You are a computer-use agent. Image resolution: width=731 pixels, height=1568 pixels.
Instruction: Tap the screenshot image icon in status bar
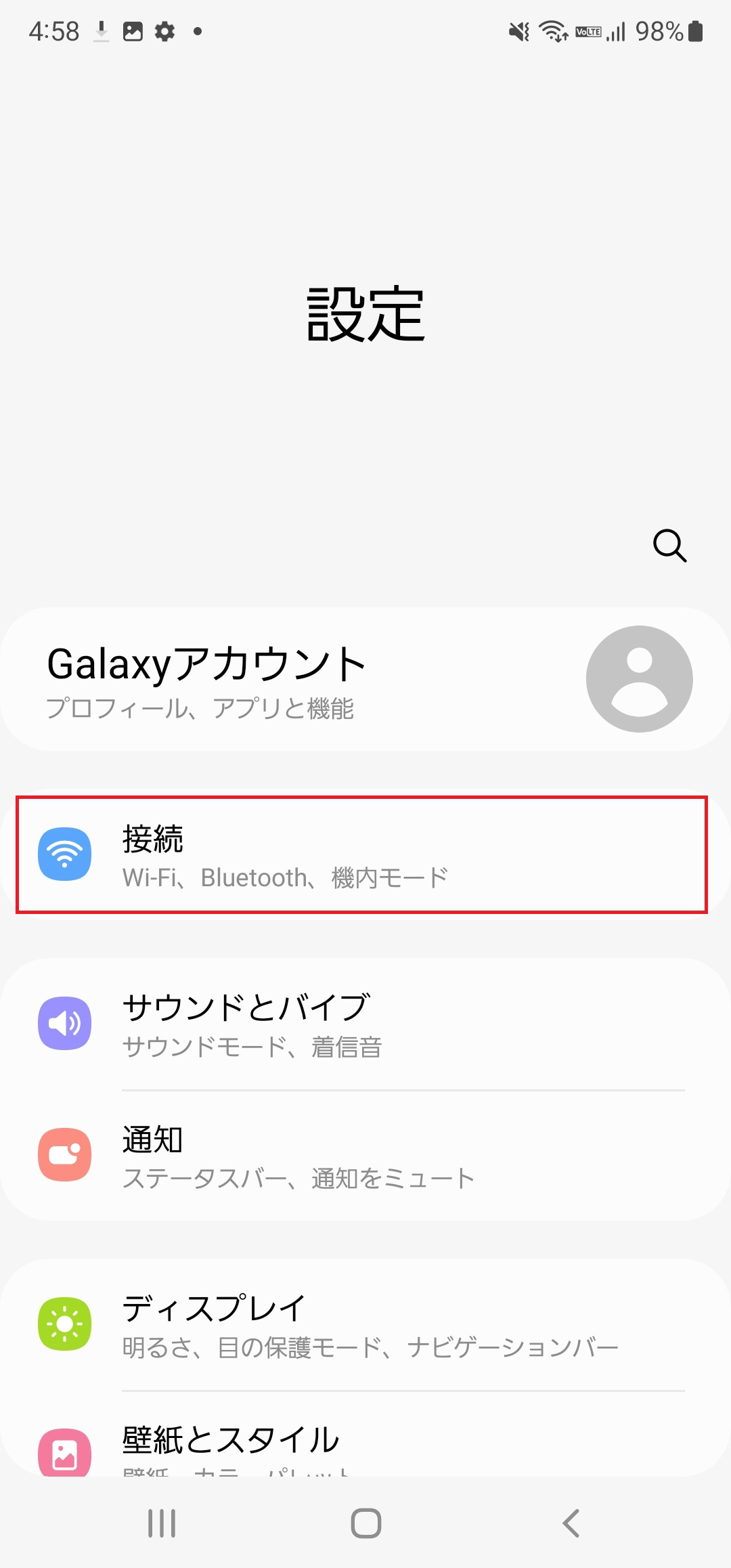tap(133, 30)
